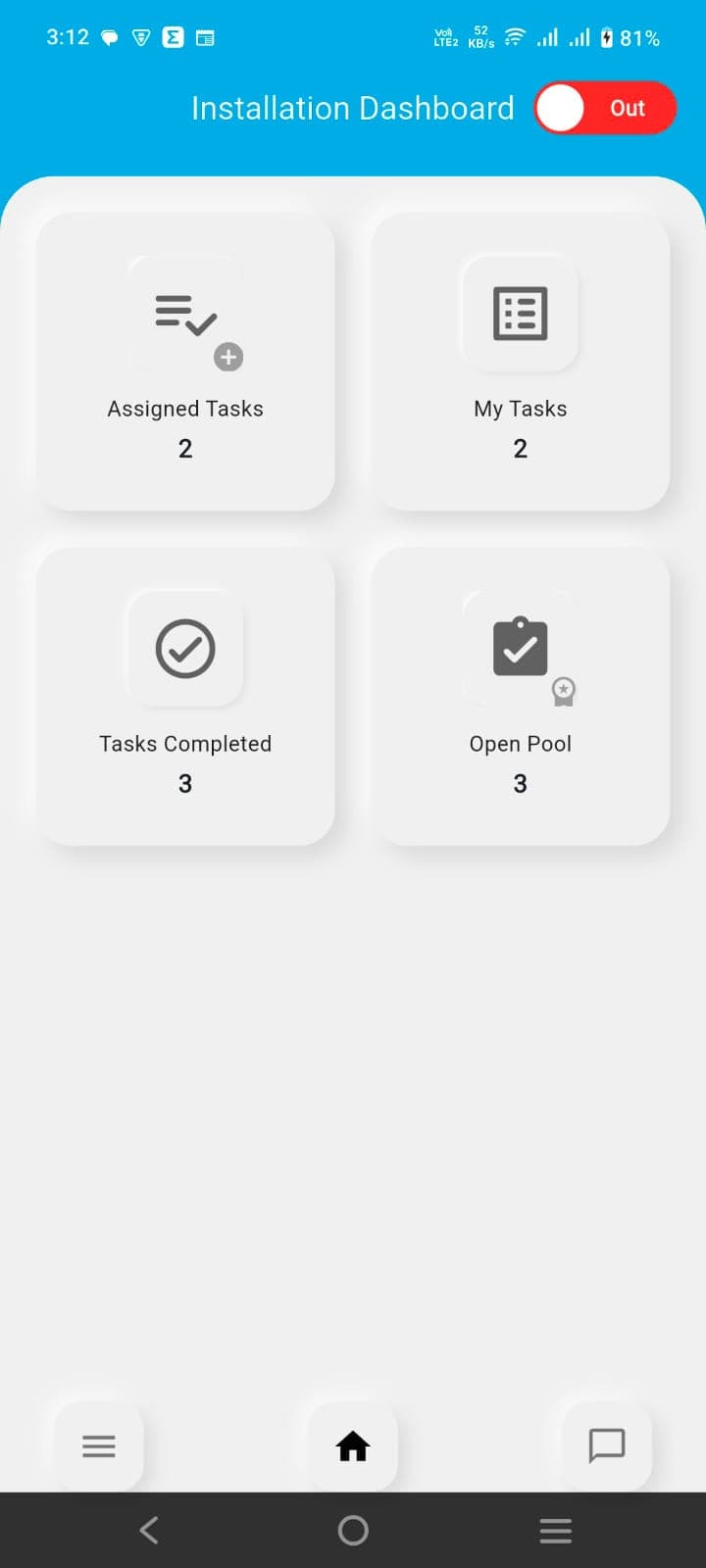Screen dimensions: 706x1568
Task: Tap the sigma icon in status bar
Action: tap(173, 37)
